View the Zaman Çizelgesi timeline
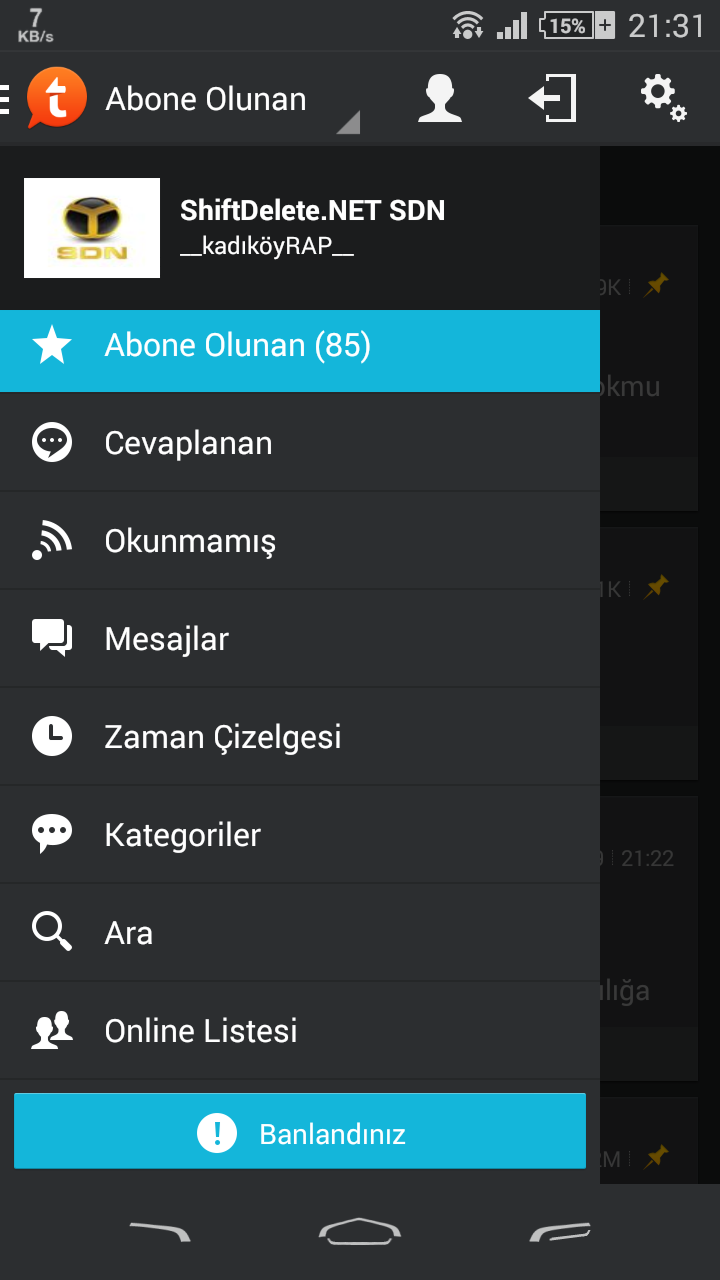 (x=300, y=737)
